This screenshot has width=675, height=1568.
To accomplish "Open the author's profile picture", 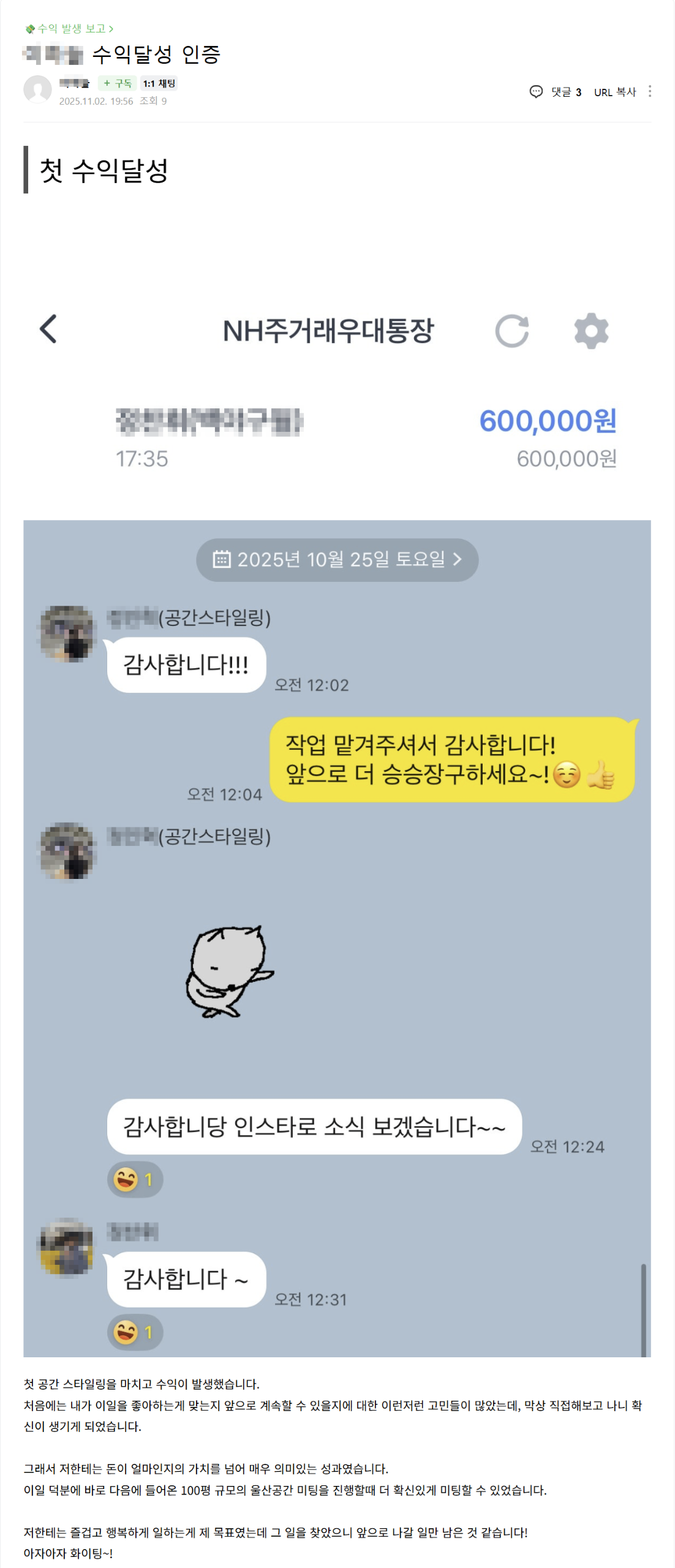I will click(x=37, y=89).
